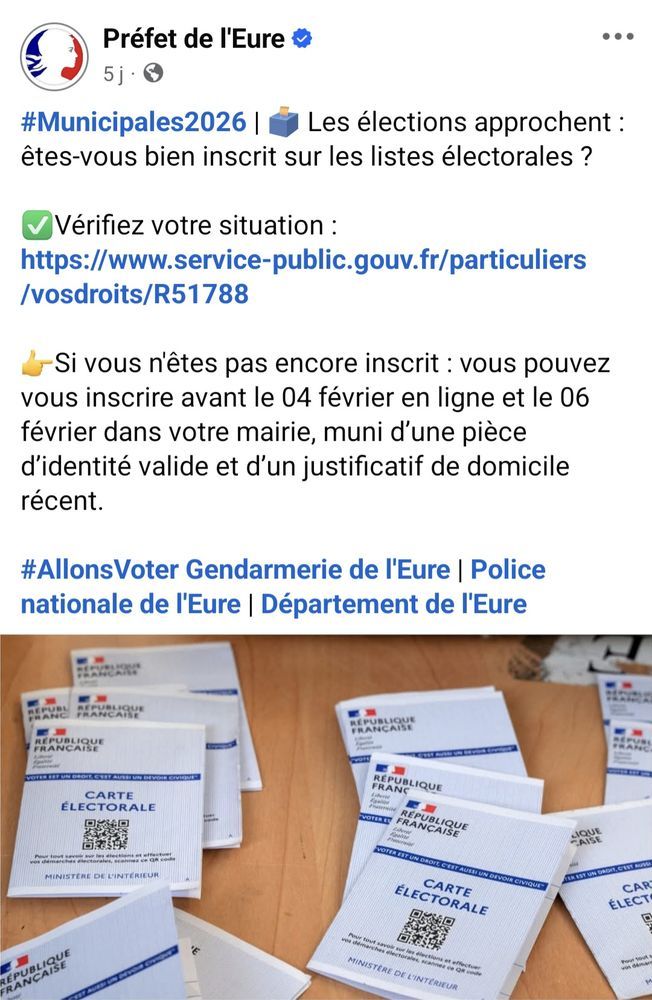This screenshot has height=1000, width=652.
Task: Open the #AllonsVoter hashtag
Action: [100, 570]
